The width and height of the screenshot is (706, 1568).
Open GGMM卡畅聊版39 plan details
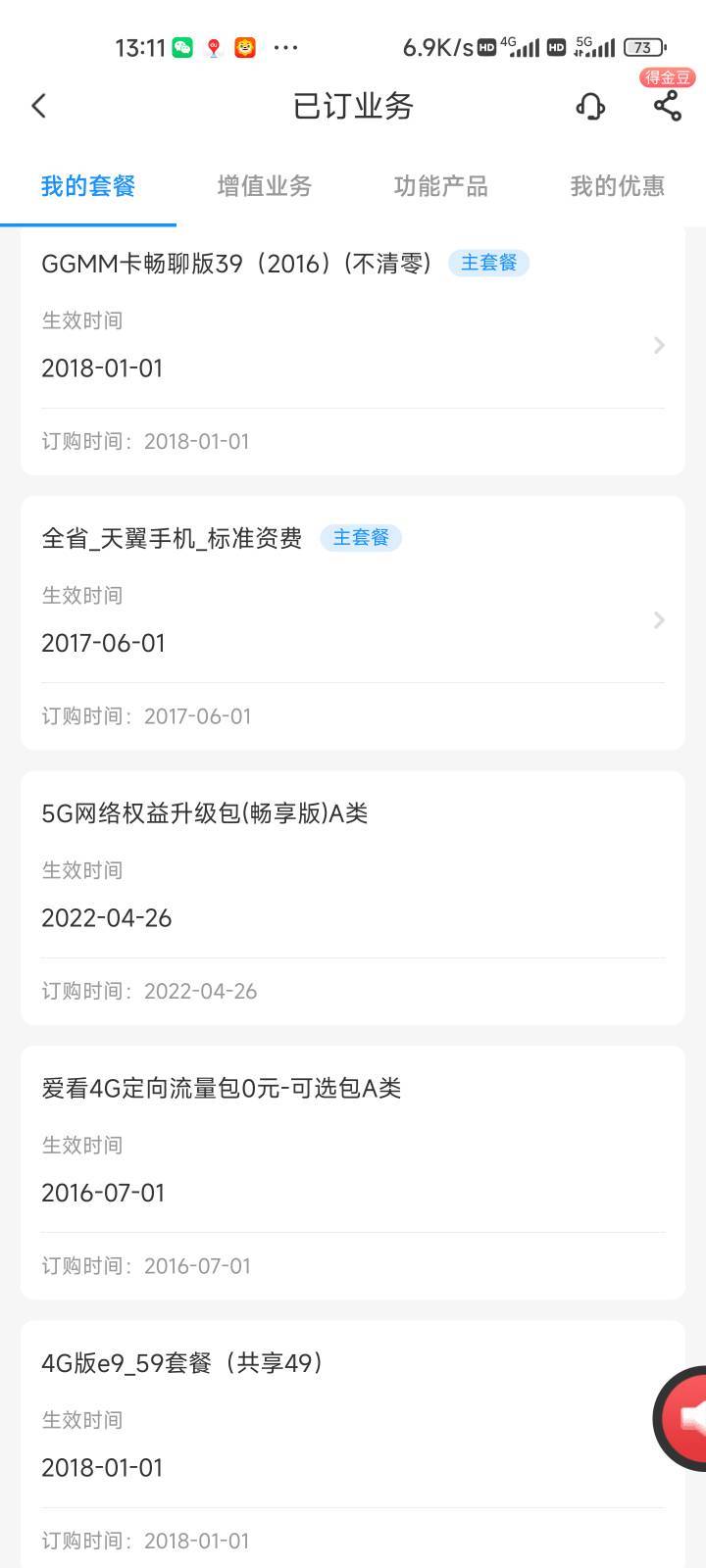pyautogui.click(x=353, y=351)
